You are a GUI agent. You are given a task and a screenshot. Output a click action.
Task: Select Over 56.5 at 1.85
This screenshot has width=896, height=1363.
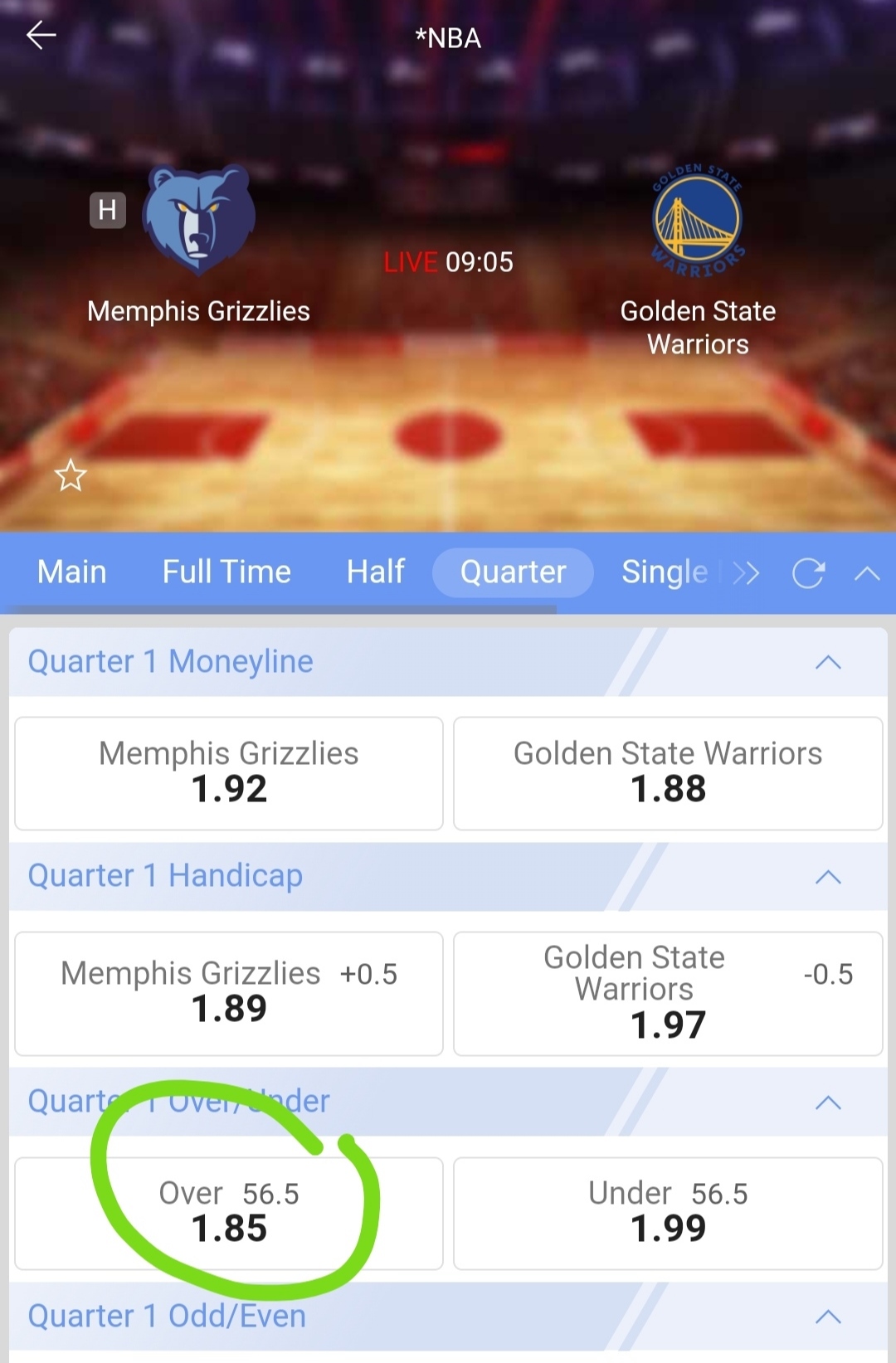pos(229,1213)
